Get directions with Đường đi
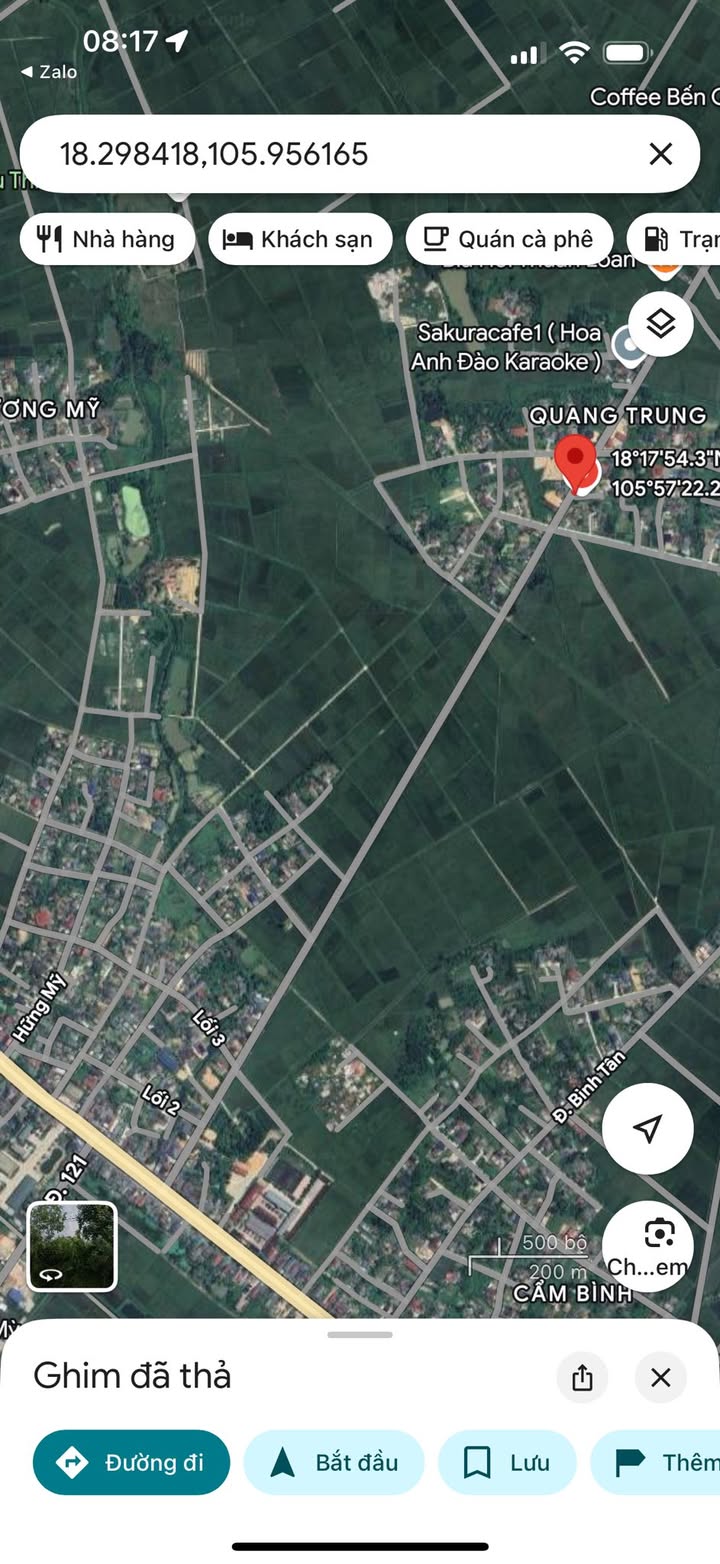 coord(131,1462)
